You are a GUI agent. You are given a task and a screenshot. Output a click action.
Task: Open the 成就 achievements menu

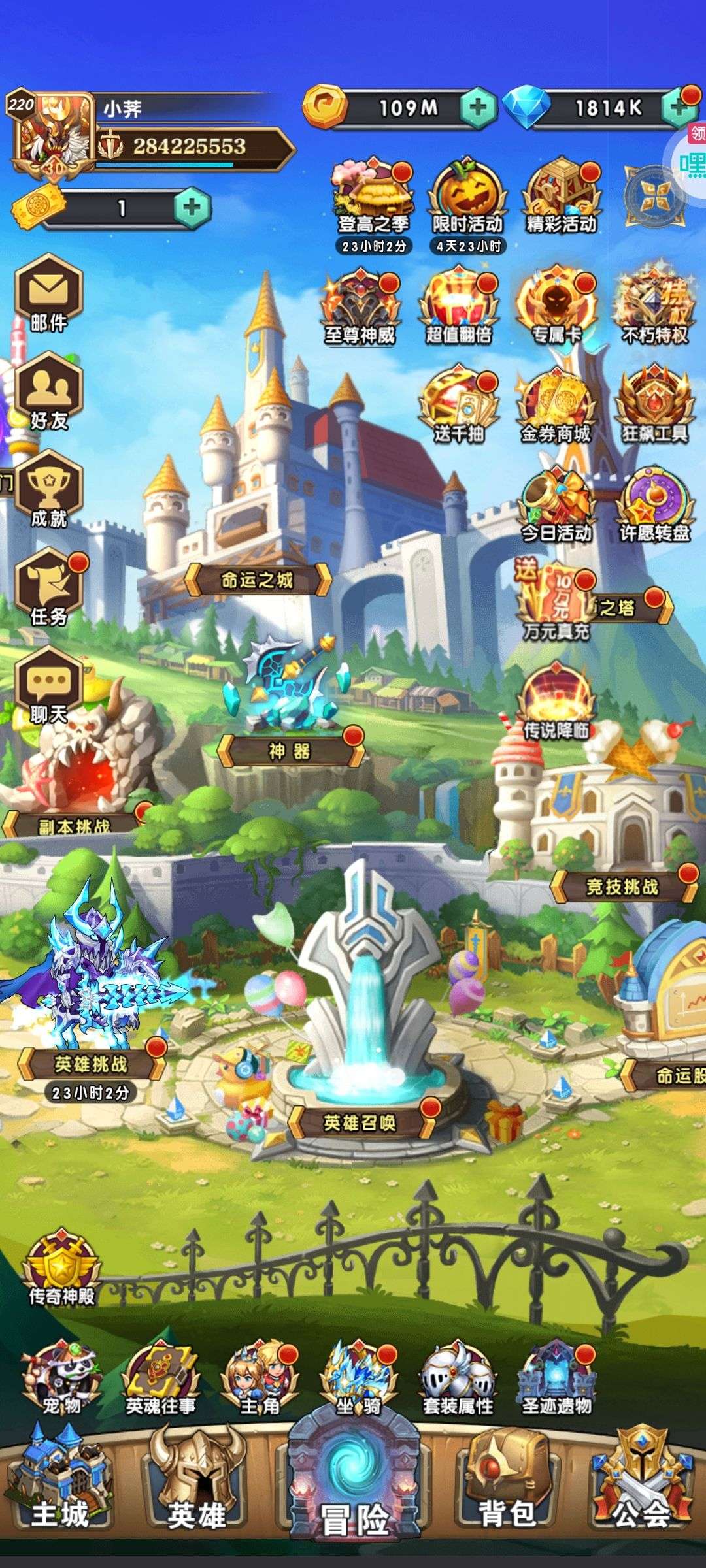pyautogui.click(x=49, y=490)
